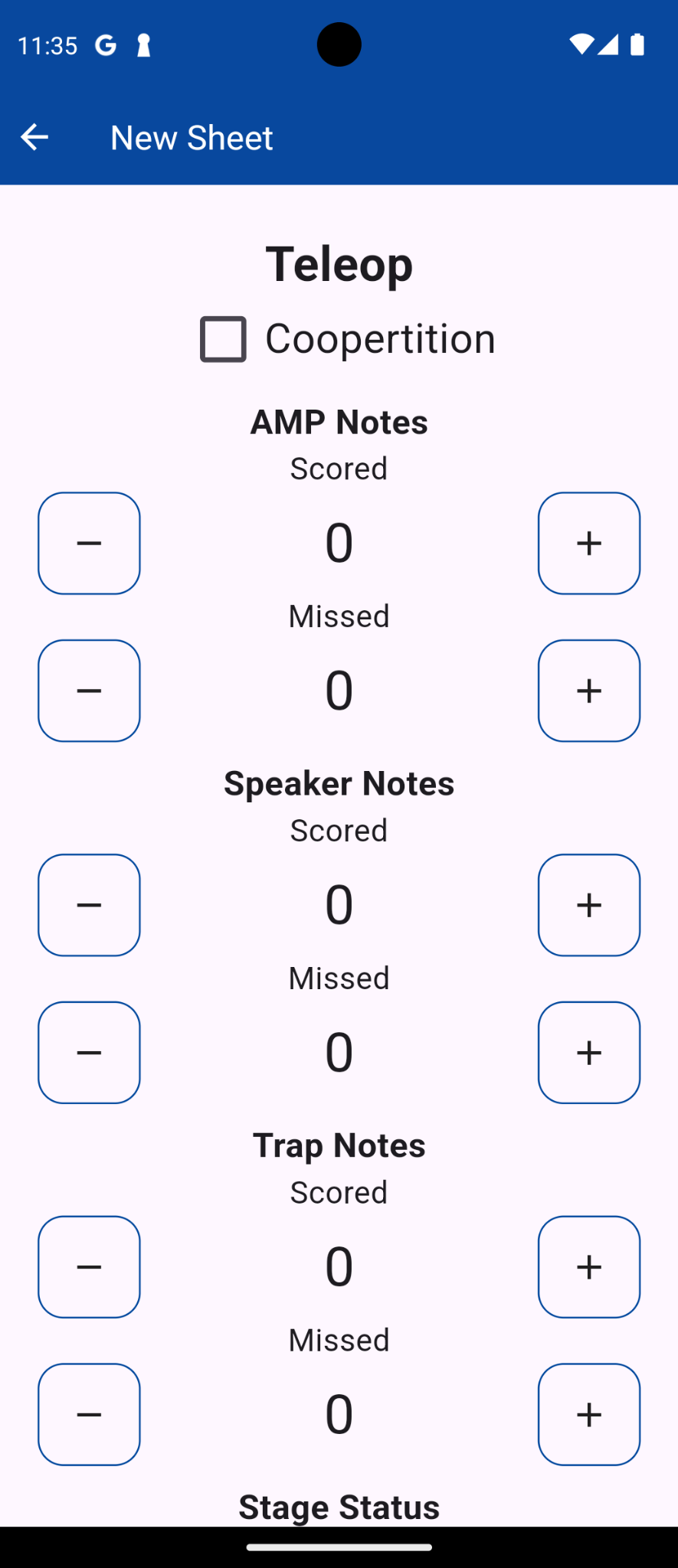Check the Coopertition checkbox
This screenshot has width=678, height=1568.
tap(223, 339)
